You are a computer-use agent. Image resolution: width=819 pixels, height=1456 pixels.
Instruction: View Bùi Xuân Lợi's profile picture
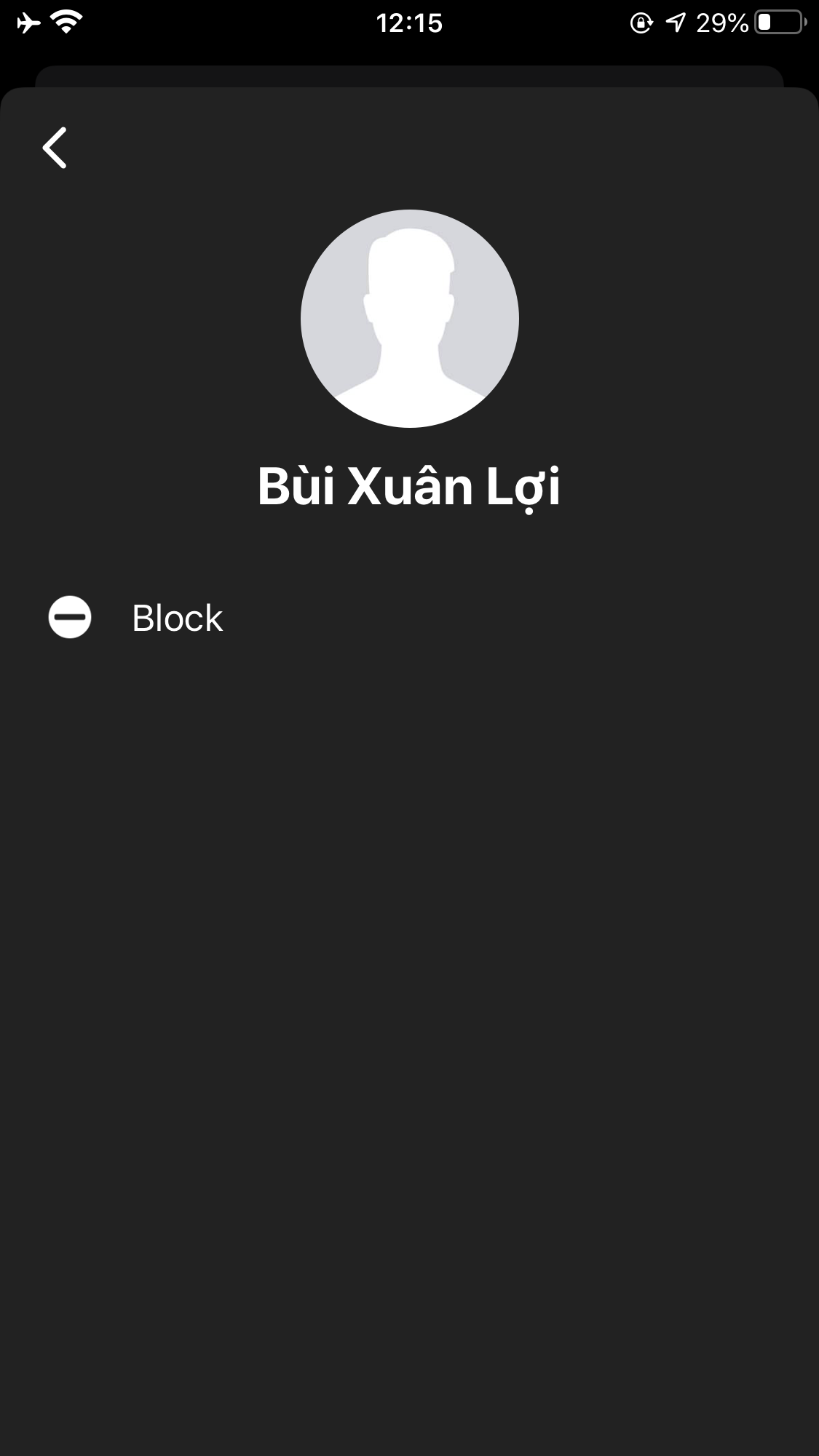coord(409,319)
